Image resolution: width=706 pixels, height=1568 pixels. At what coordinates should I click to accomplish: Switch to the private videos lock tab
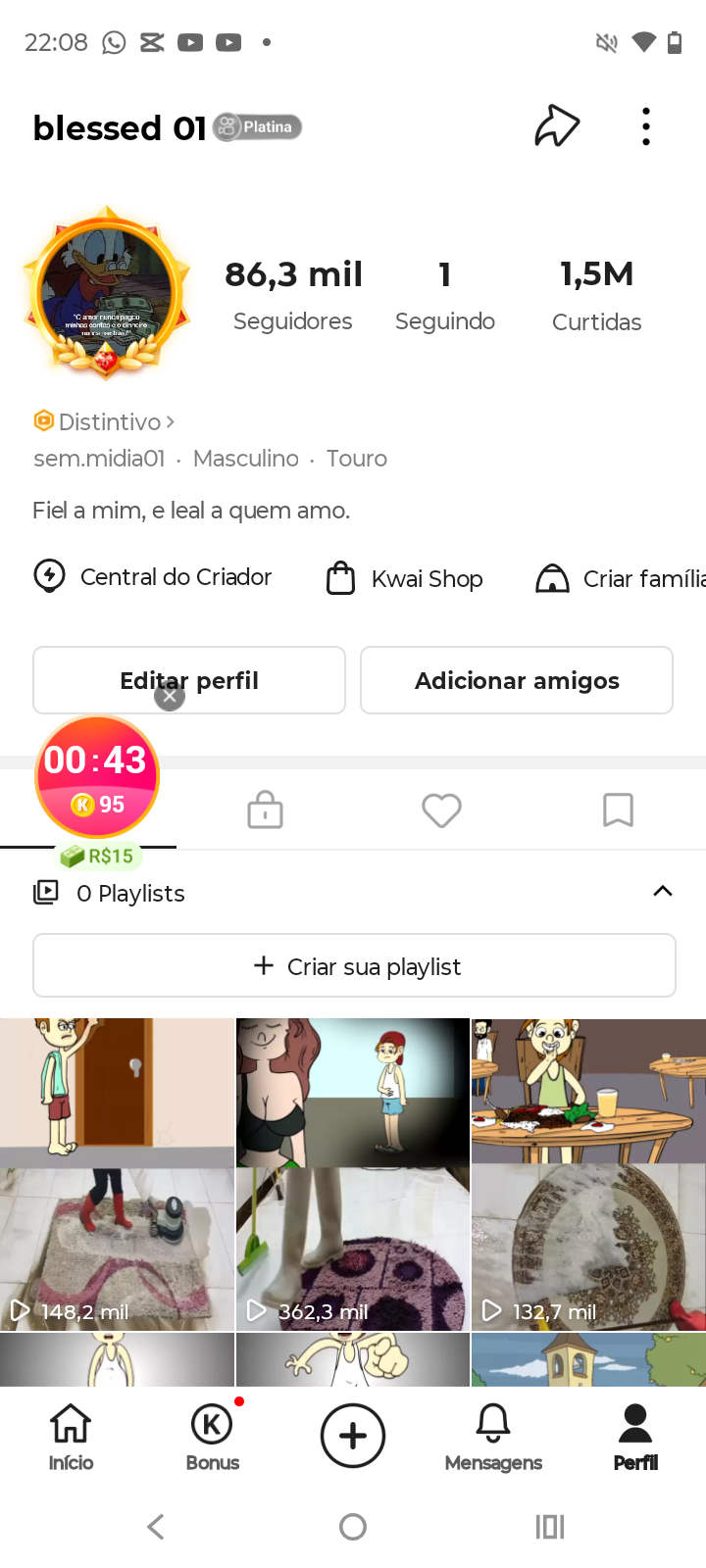click(x=265, y=810)
